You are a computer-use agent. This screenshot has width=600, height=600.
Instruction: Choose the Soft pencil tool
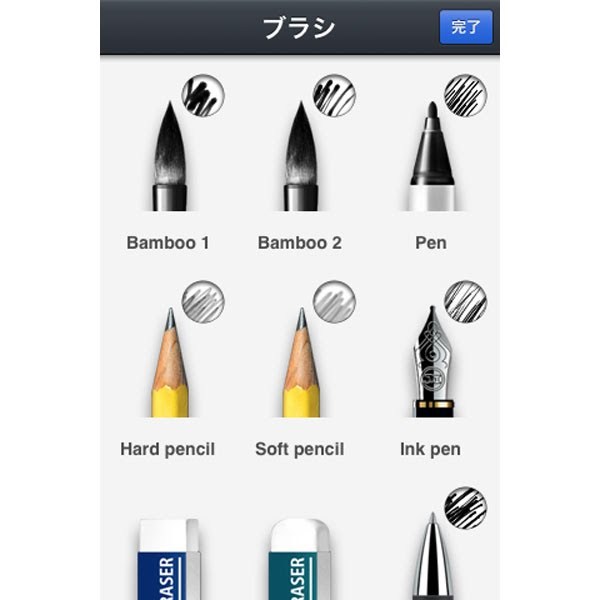(x=300, y=365)
